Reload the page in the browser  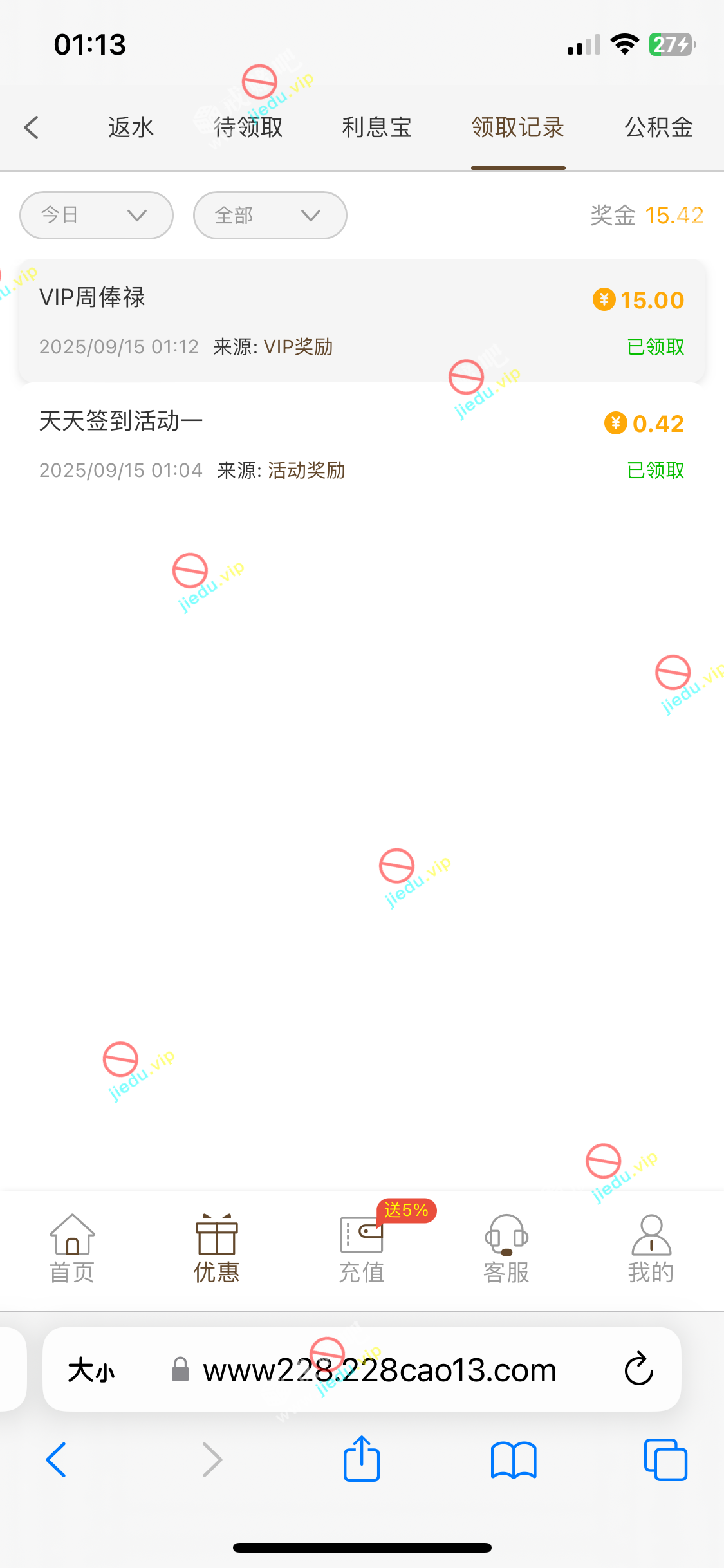(x=639, y=1368)
